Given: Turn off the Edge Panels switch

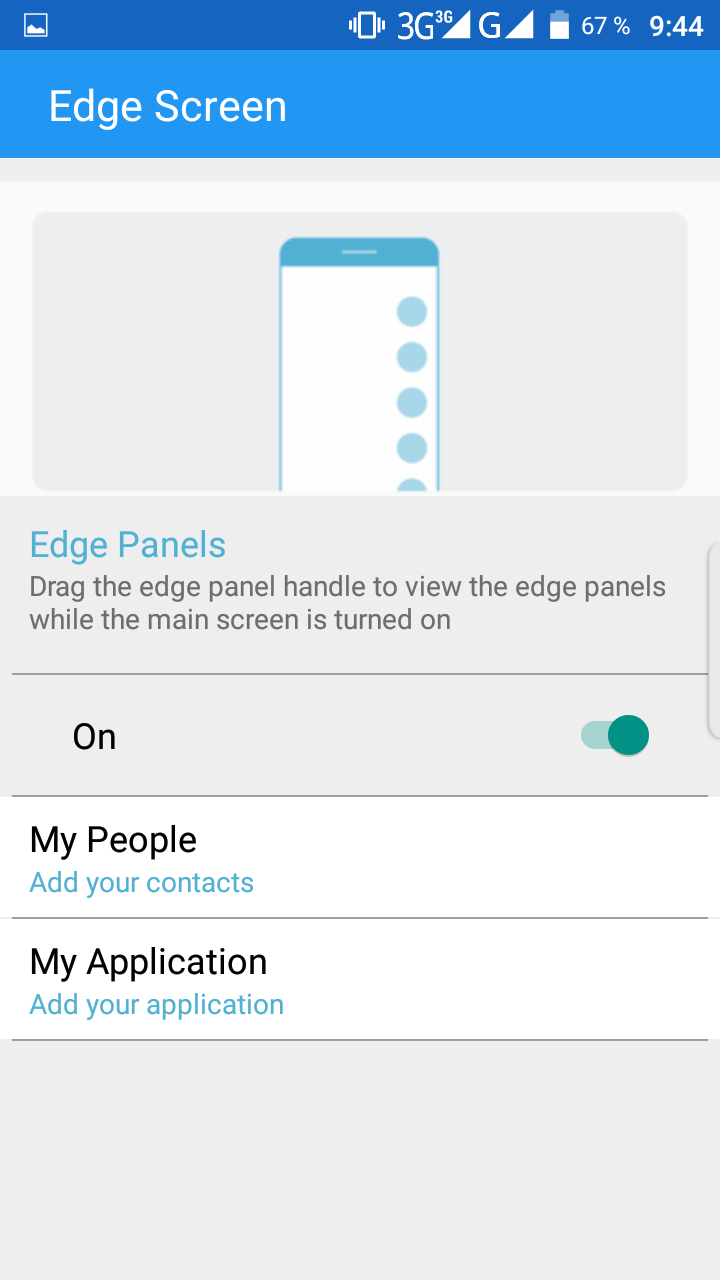Looking at the screenshot, I should coord(615,736).
